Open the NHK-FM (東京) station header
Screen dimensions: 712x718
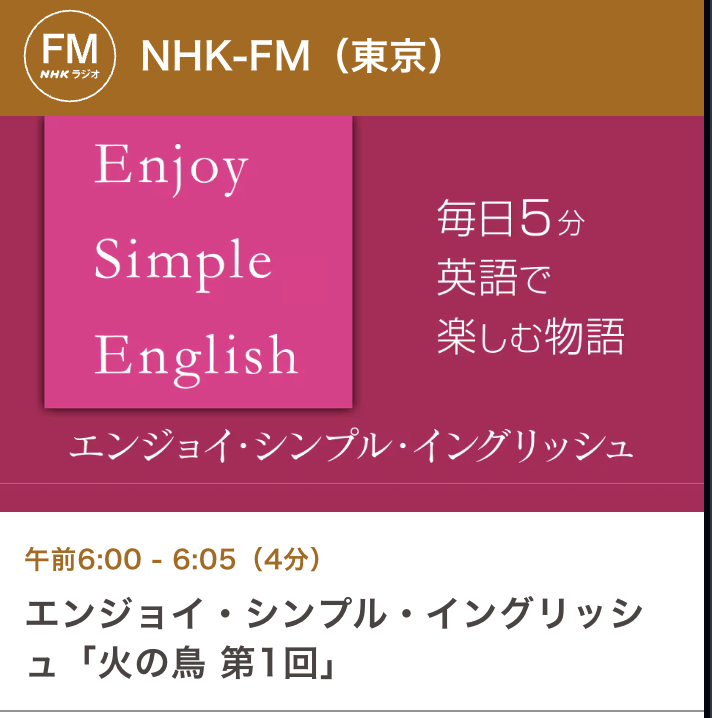(352, 57)
